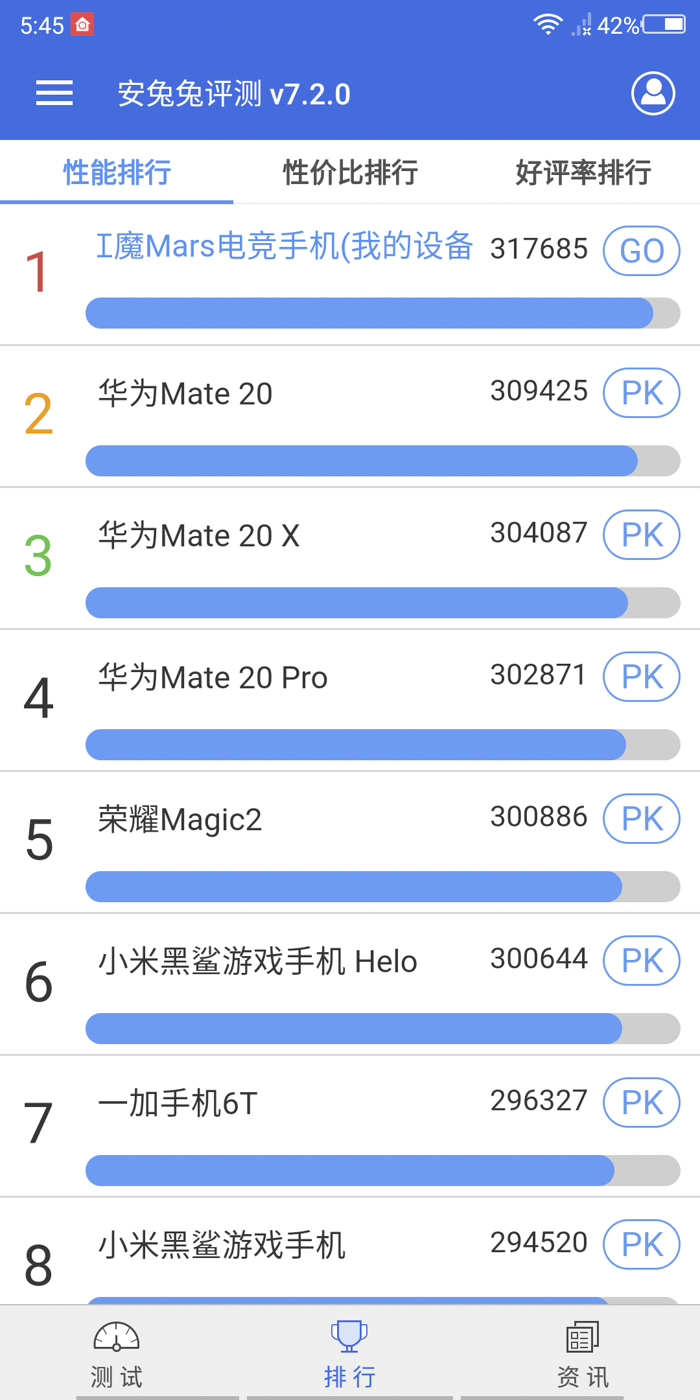700x1400 pixels.
Task: Compare with 华为Mate 20 X via PK
Action: point(641,535)
